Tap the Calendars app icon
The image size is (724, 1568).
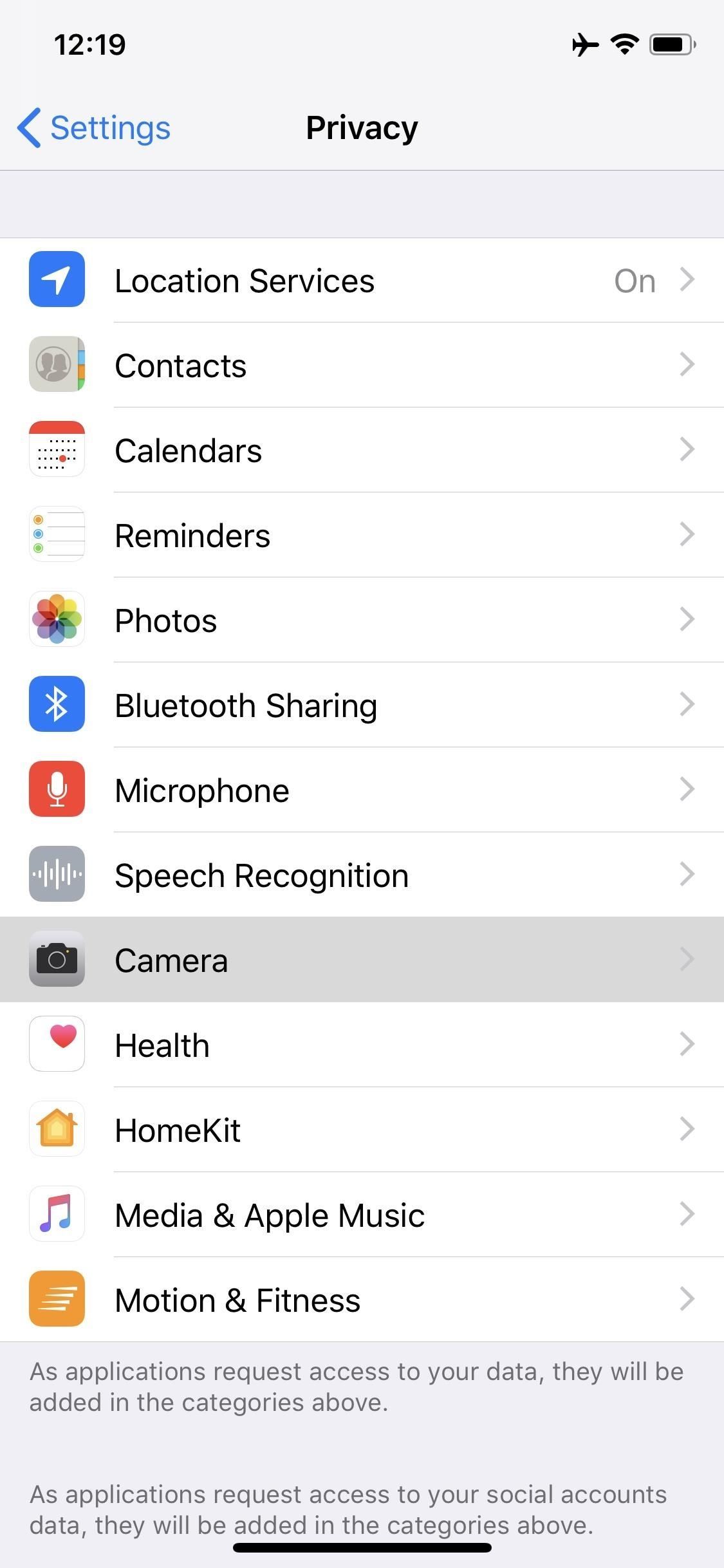click(x=57, y=449)
